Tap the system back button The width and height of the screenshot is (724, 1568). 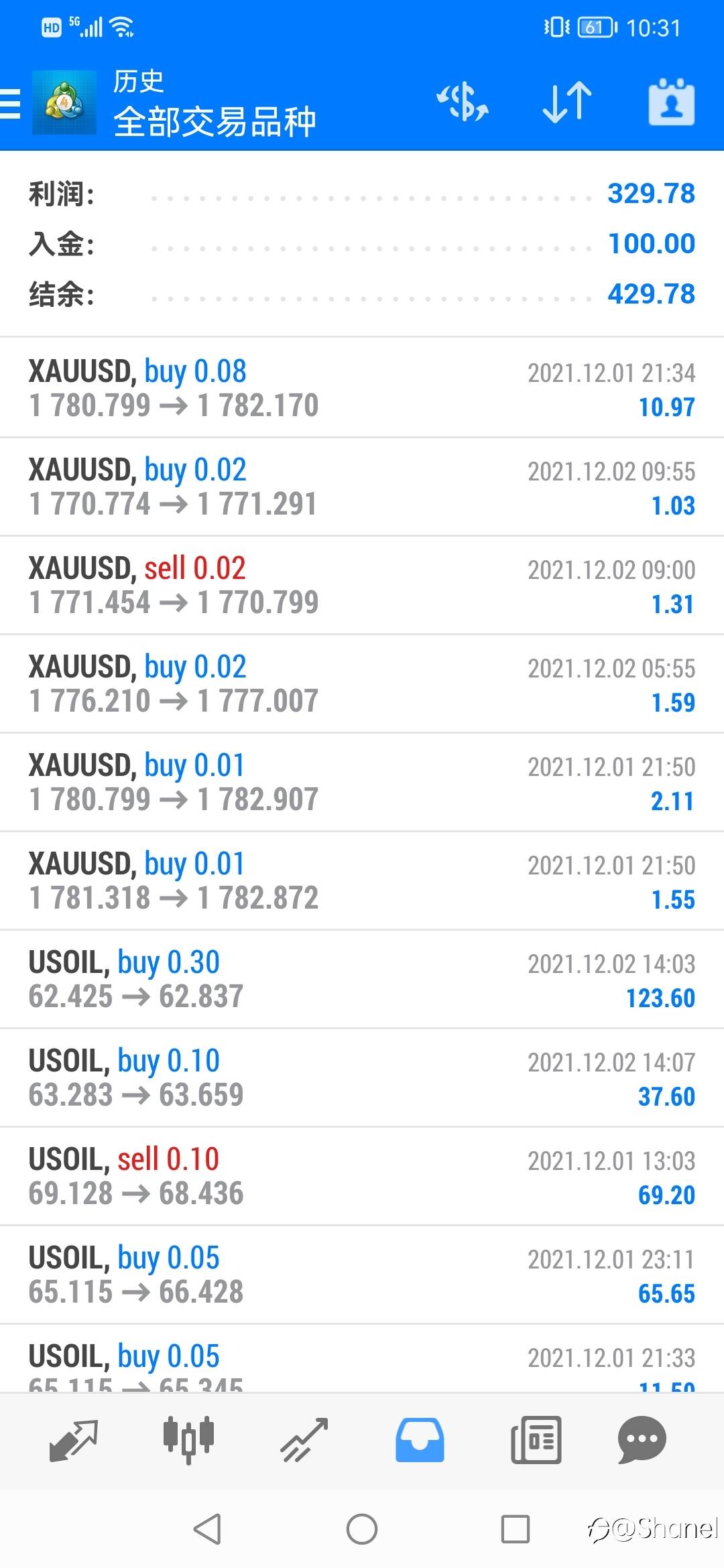click(207, 1529)
